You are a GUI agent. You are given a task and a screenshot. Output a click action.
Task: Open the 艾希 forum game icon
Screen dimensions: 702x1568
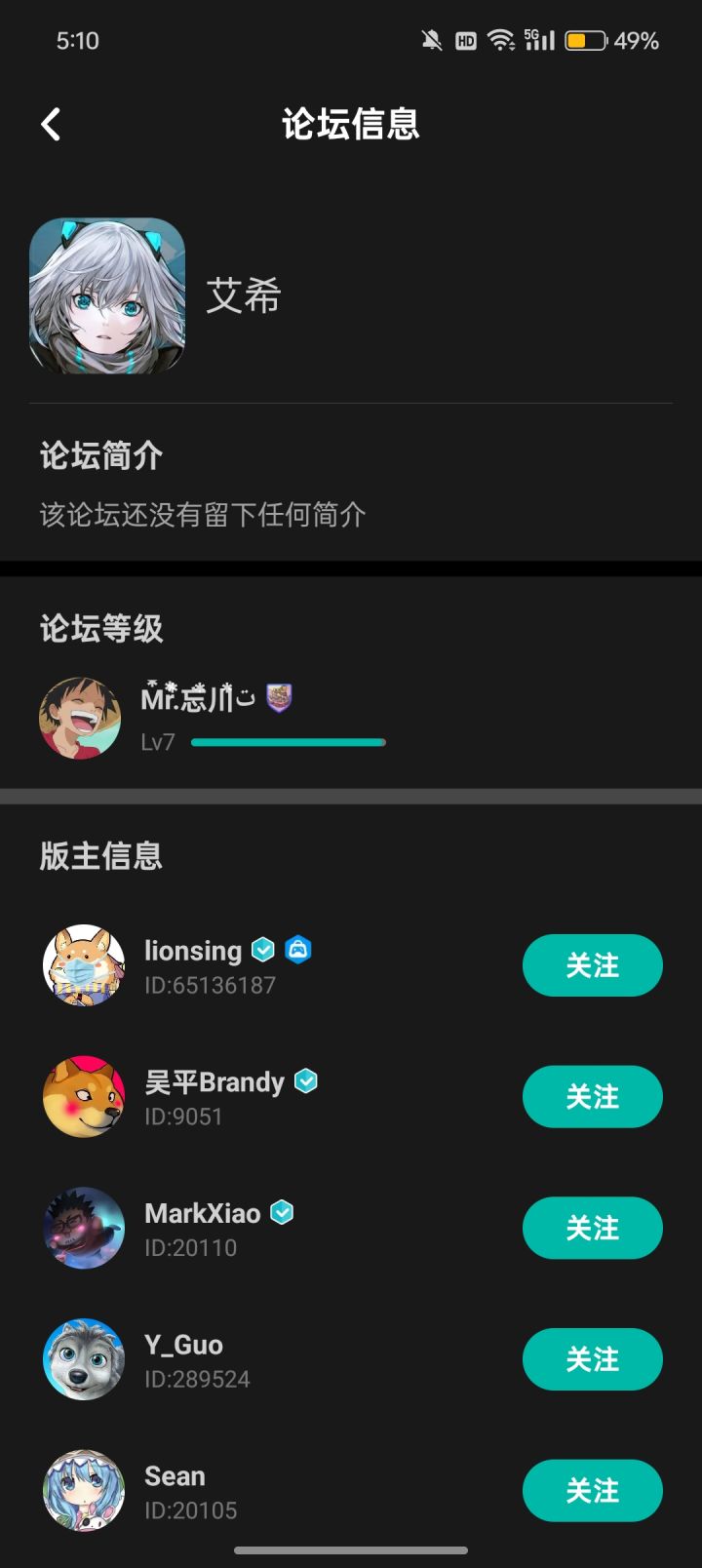click(x=107, y=294)
